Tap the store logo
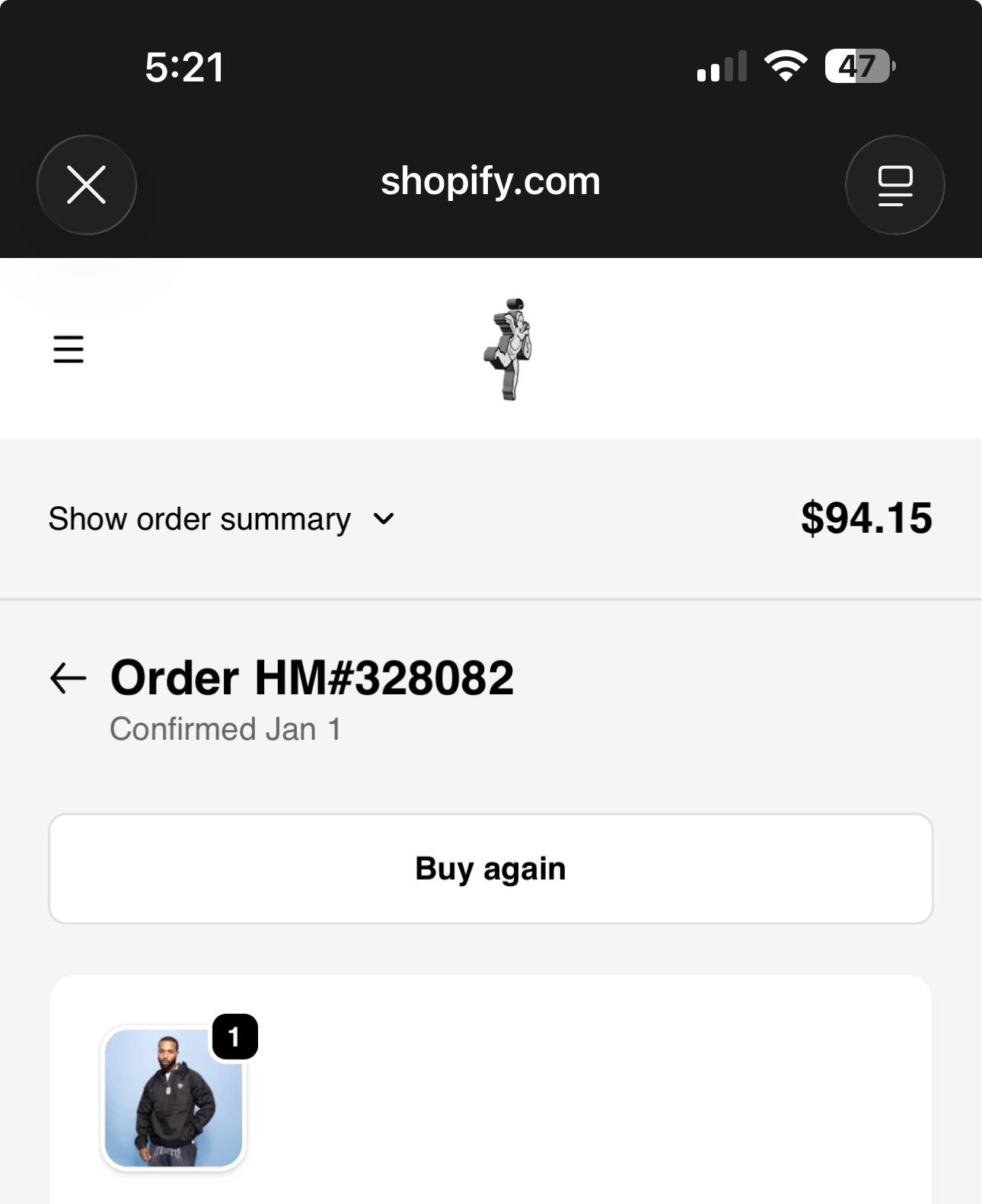This screenshot has height=1204, width=982. coord(509,349)
